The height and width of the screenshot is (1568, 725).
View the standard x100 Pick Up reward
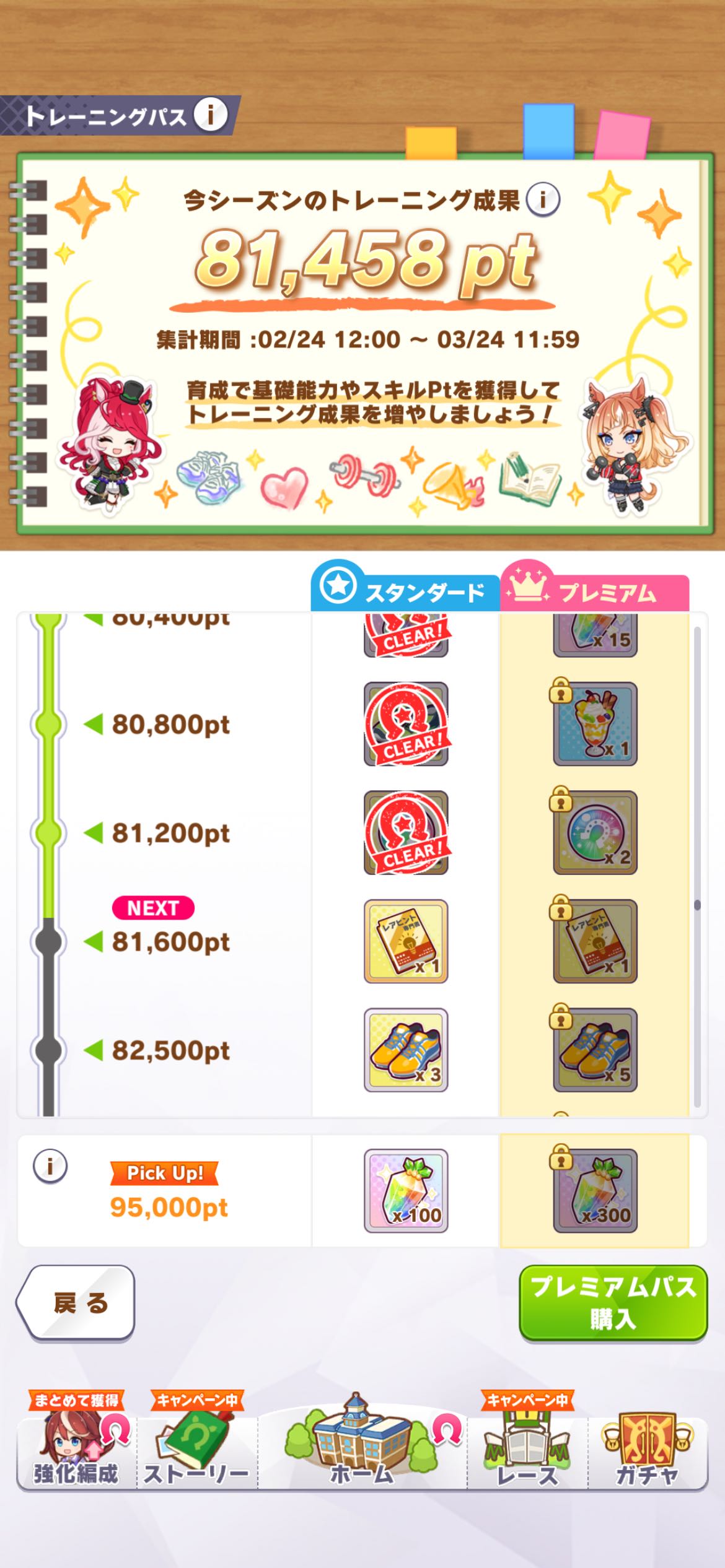pos(406,1191)
